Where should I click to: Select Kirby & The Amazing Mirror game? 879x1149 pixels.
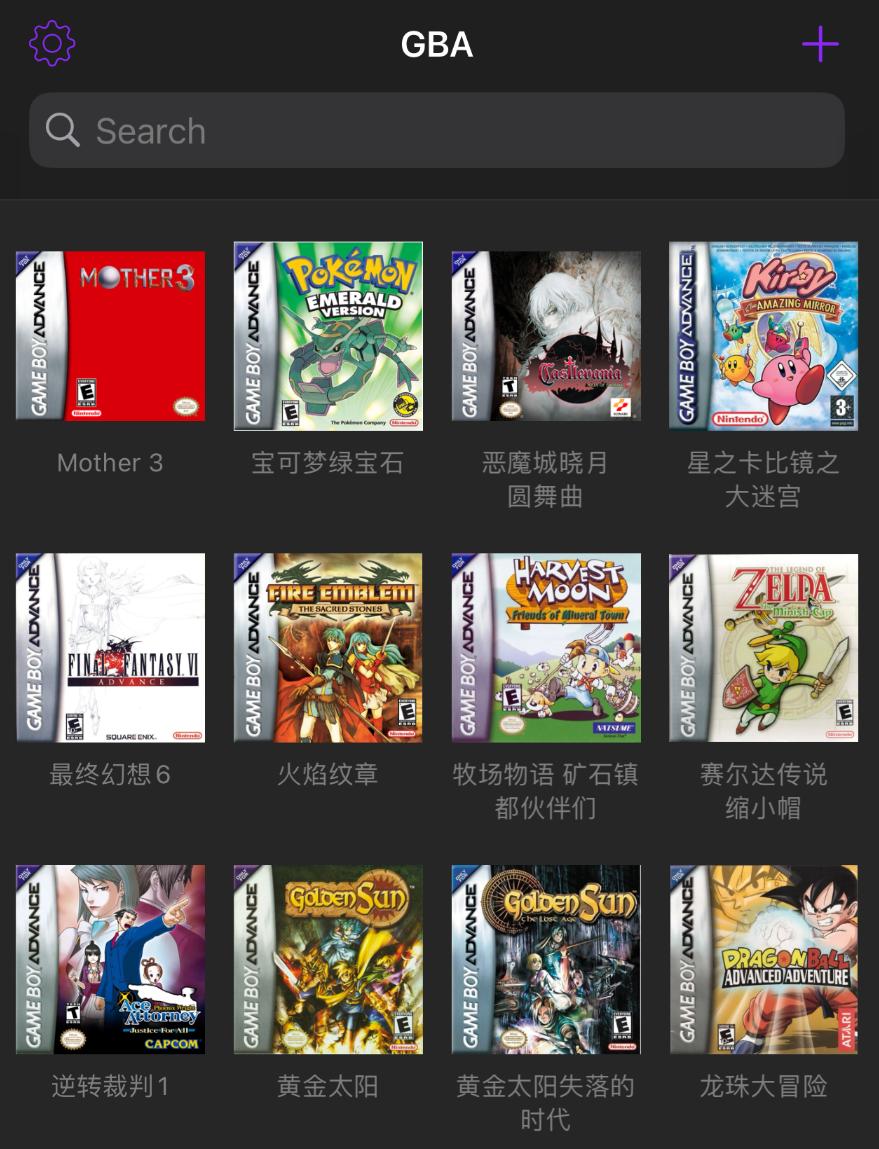[x=764, y=336]
